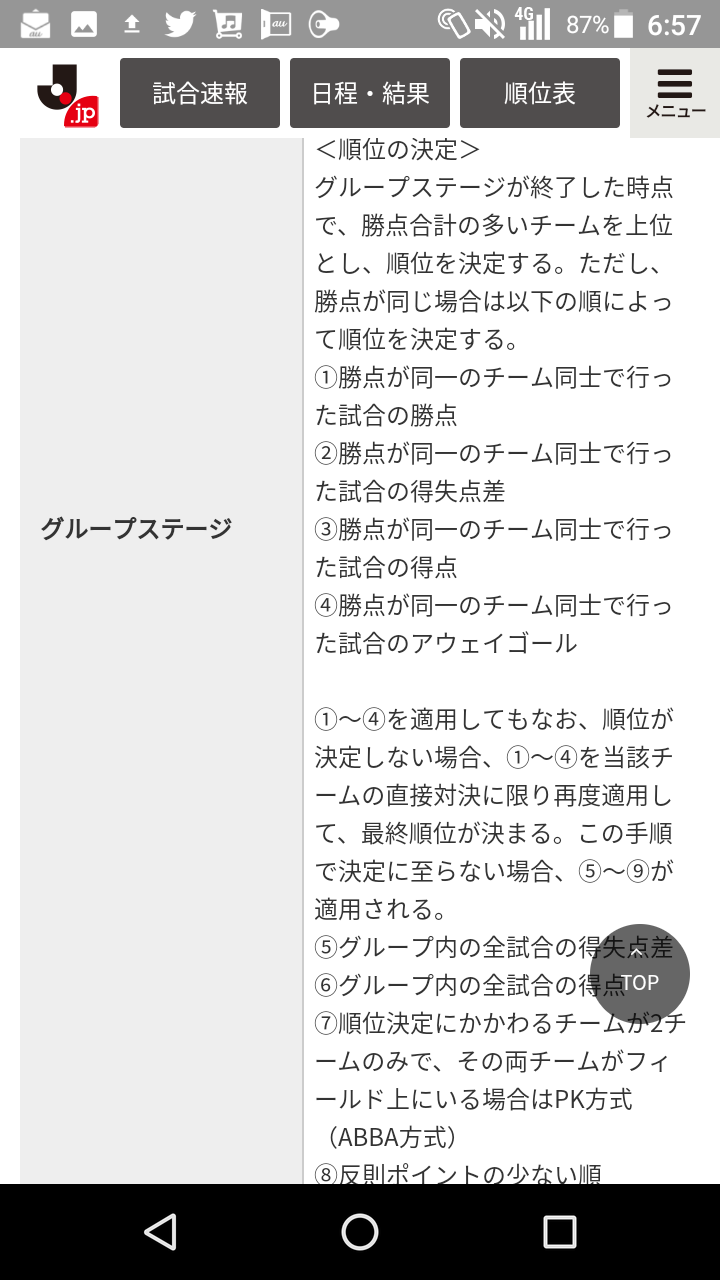Open 試合速報 live scores
The image size is (720, 1280).
[x=200, y=94]
